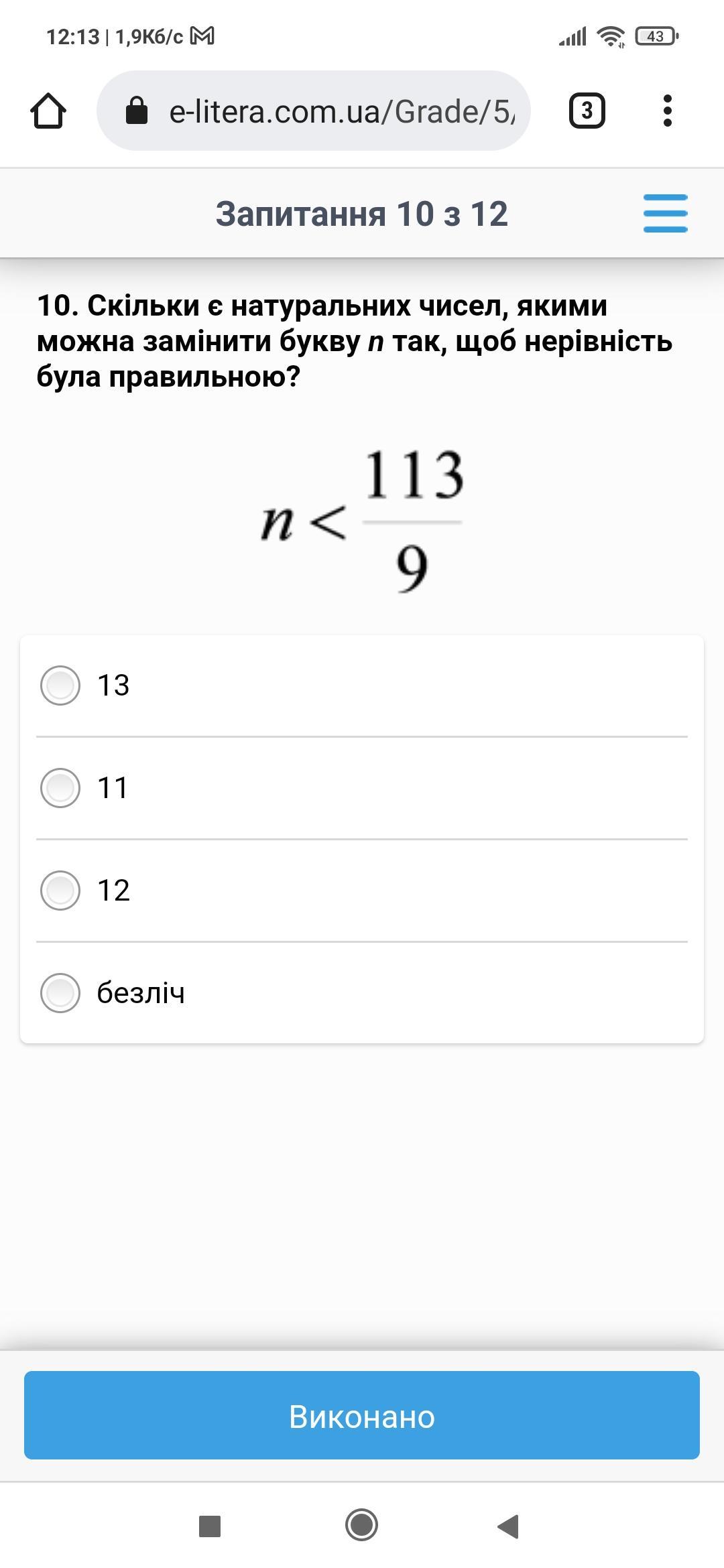The image size is (724, 1568).
Task: Open the tab switcher showing 3 tabs
Action: [x=587, y=111]
